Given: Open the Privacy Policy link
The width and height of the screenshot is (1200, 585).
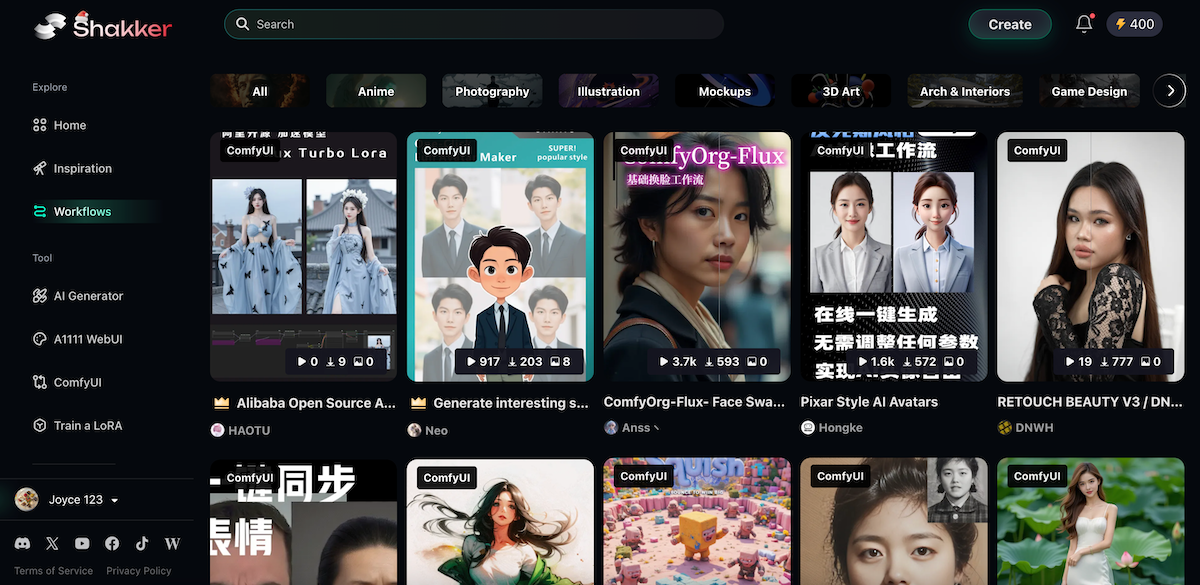Looking at the screenshot, I should tap(138, 571).
